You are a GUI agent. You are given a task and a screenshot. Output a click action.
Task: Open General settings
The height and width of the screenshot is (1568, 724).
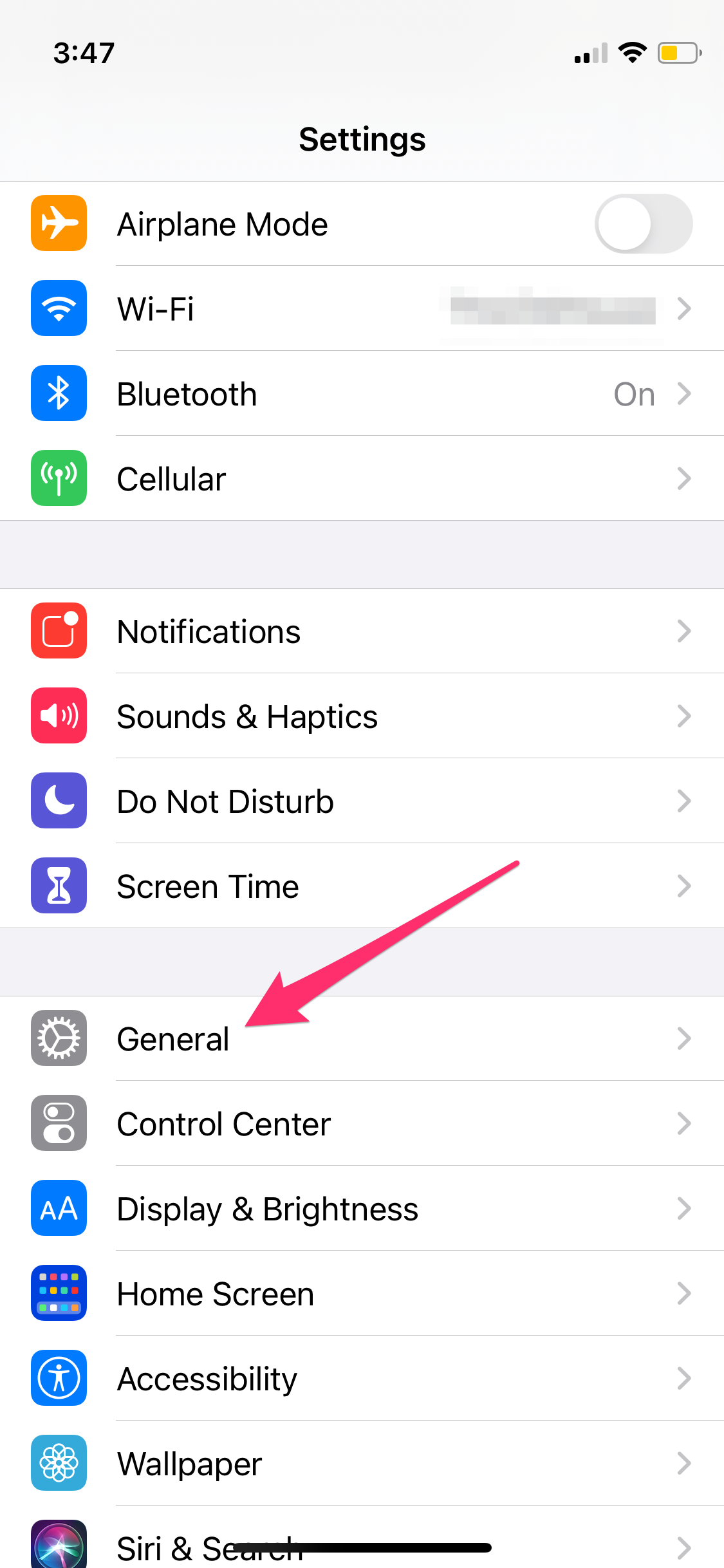click(x=360, y=1039)
